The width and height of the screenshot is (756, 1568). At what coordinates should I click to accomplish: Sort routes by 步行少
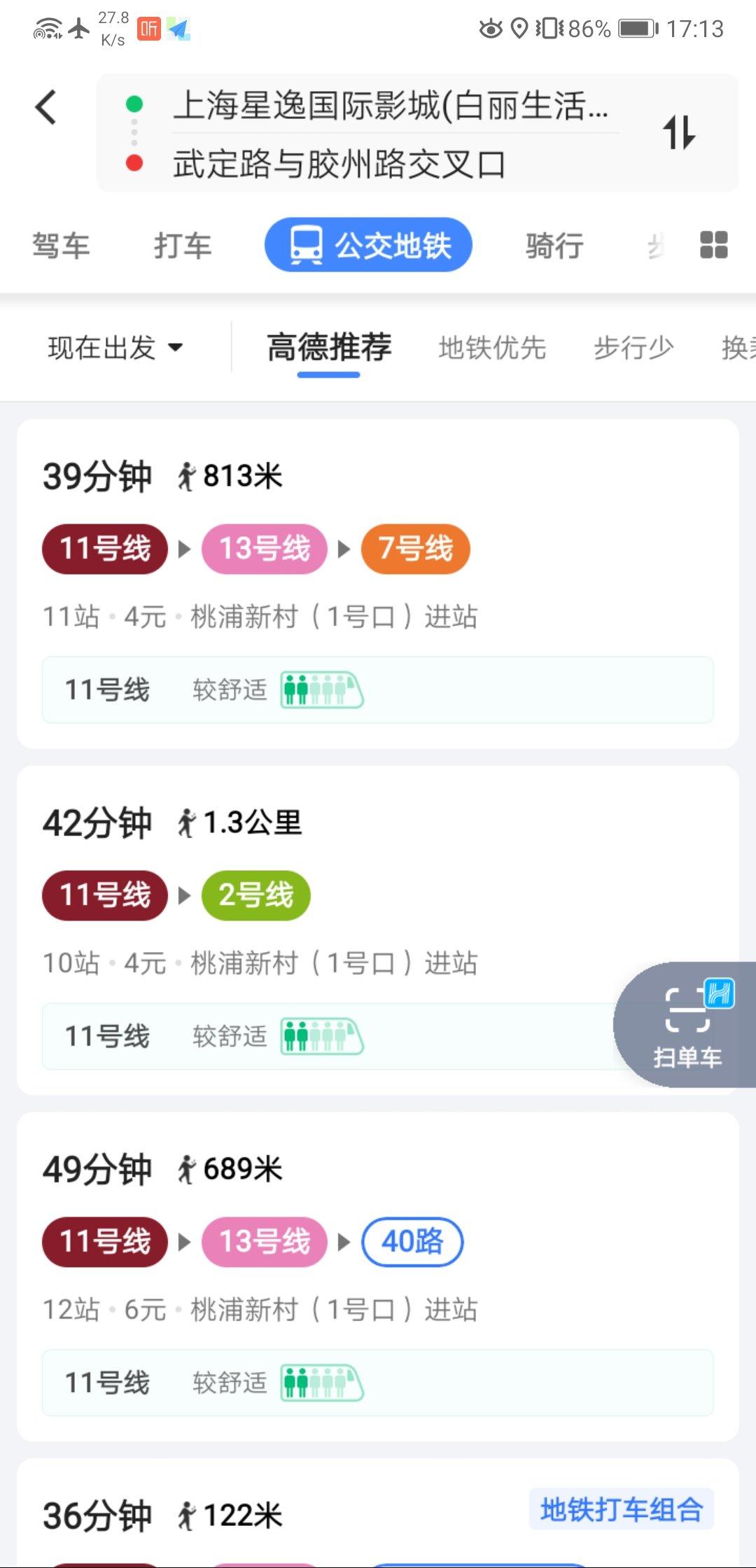[633, 347]
